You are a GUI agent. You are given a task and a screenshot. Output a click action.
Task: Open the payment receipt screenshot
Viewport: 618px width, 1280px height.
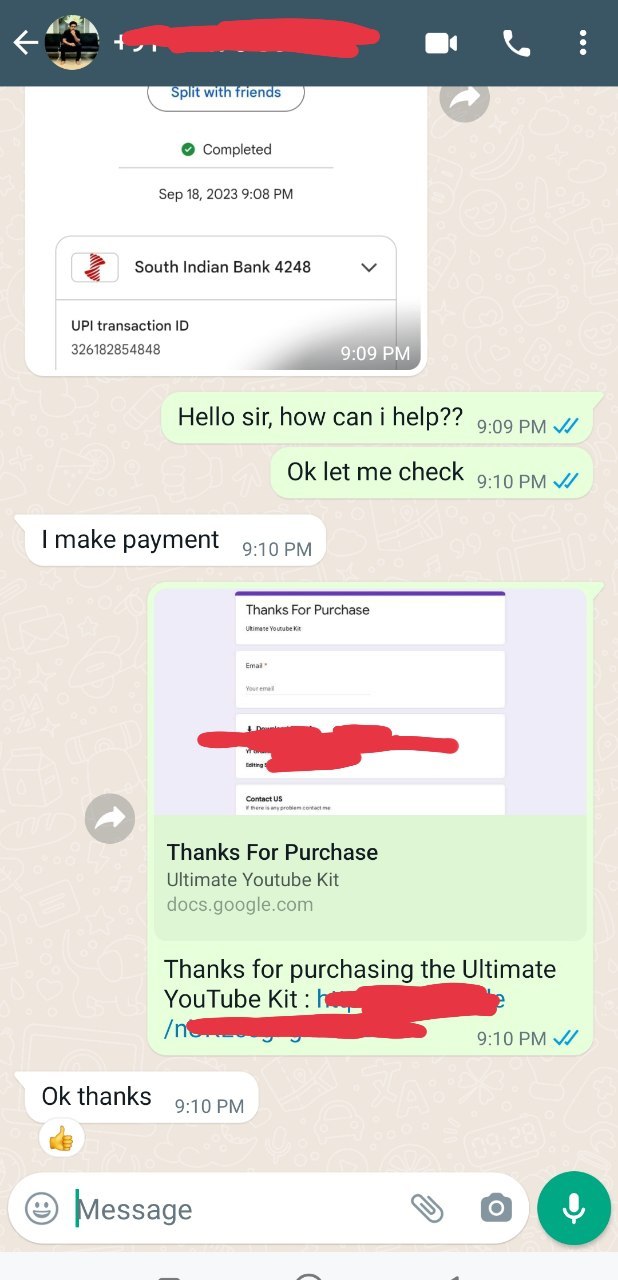pyautogui.click(x=225, y=230)
